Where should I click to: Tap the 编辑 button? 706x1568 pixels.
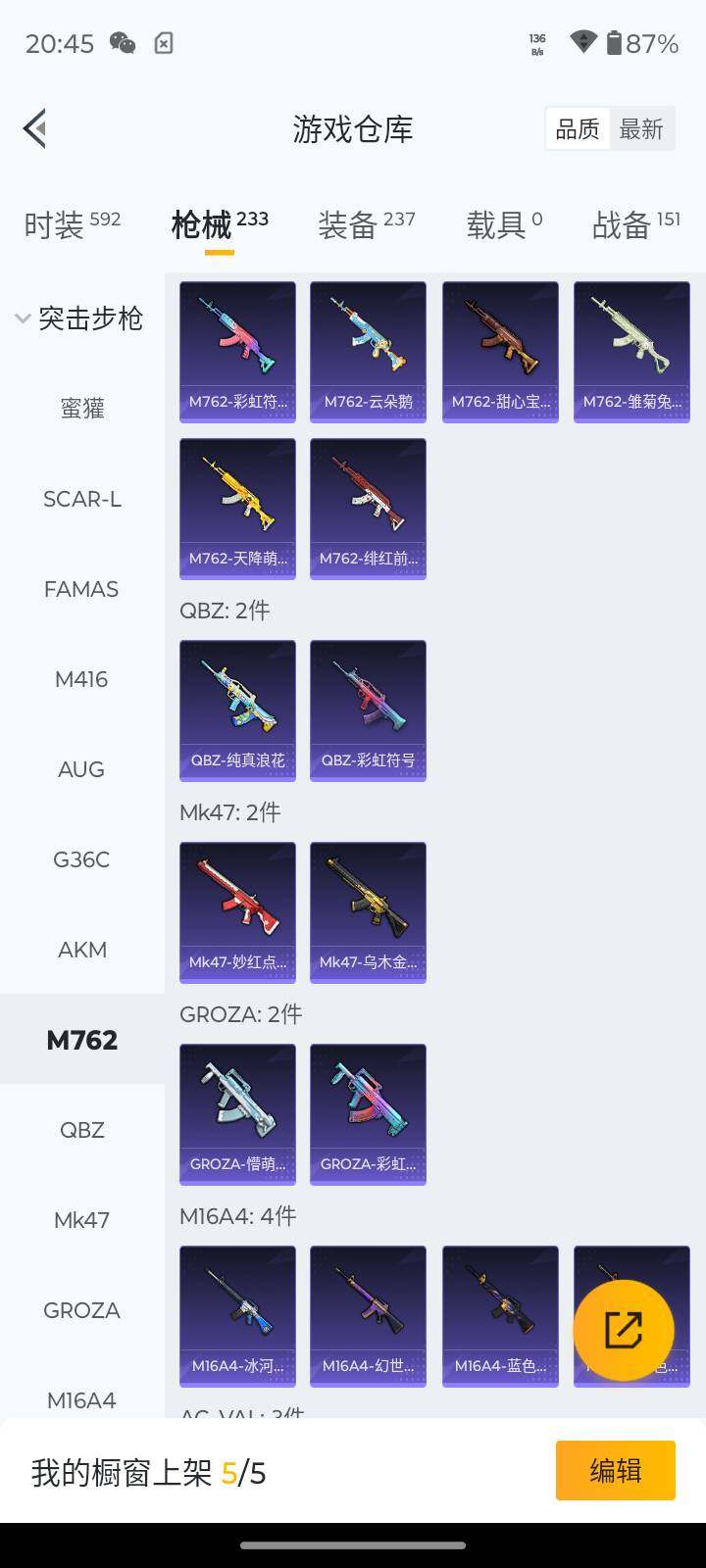click(615, 1470)
